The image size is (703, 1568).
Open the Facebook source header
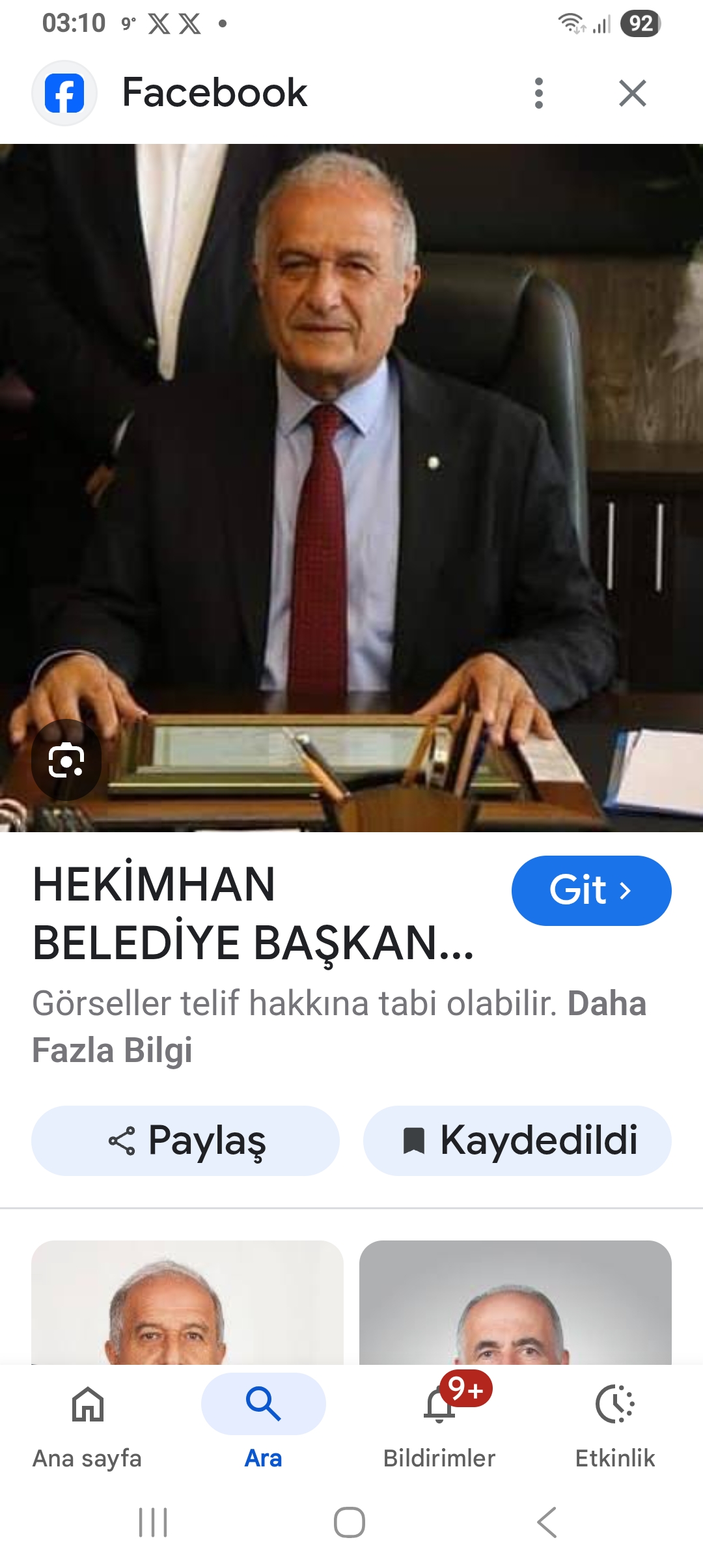(x=214, y=93)
